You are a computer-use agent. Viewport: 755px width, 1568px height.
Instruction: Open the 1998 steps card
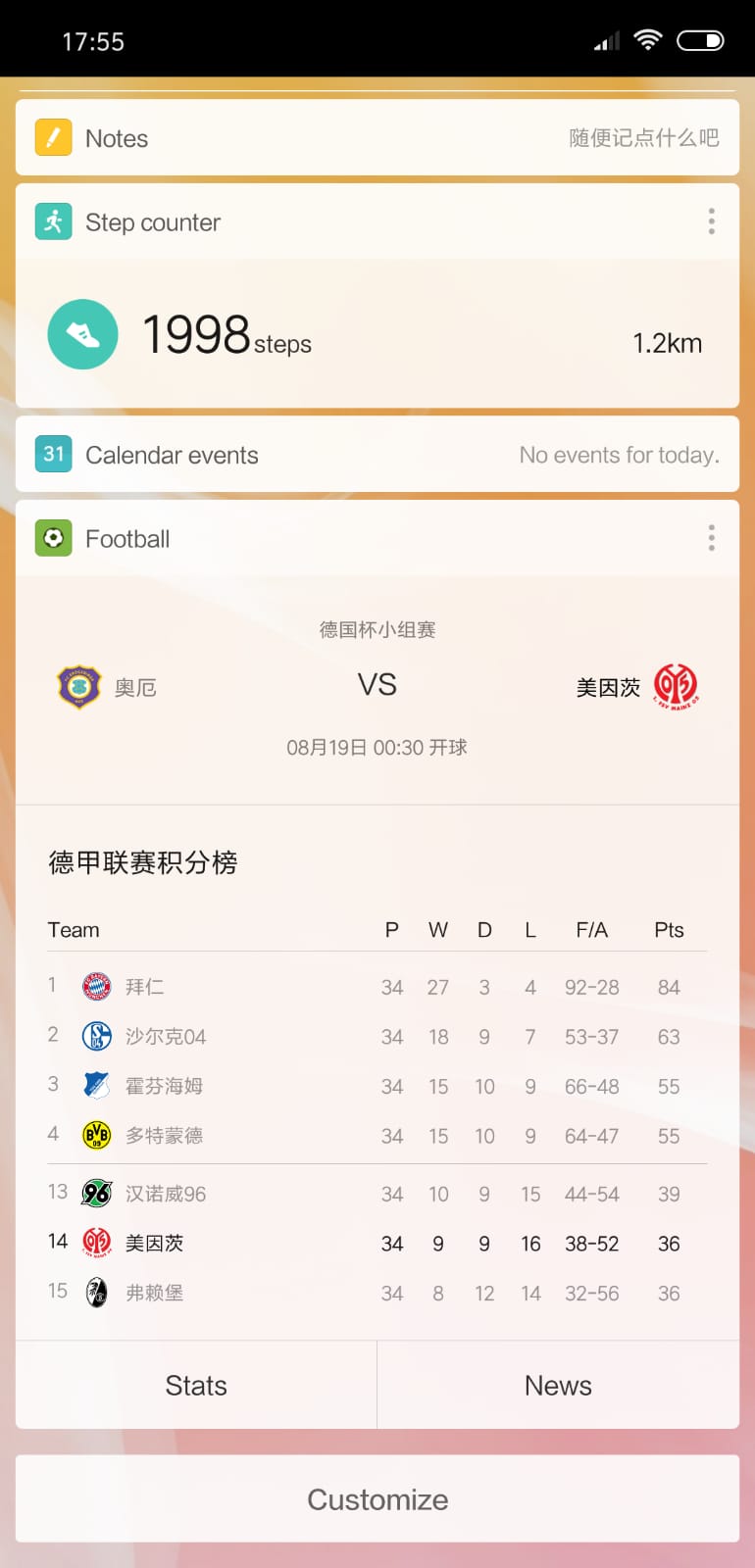377,334
